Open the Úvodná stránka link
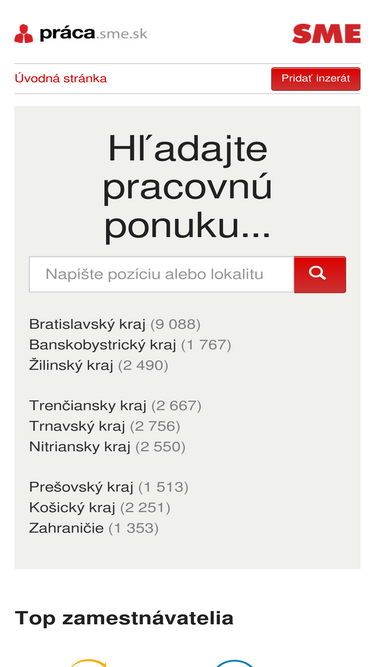The image size is (375, 667). (60, 79)
